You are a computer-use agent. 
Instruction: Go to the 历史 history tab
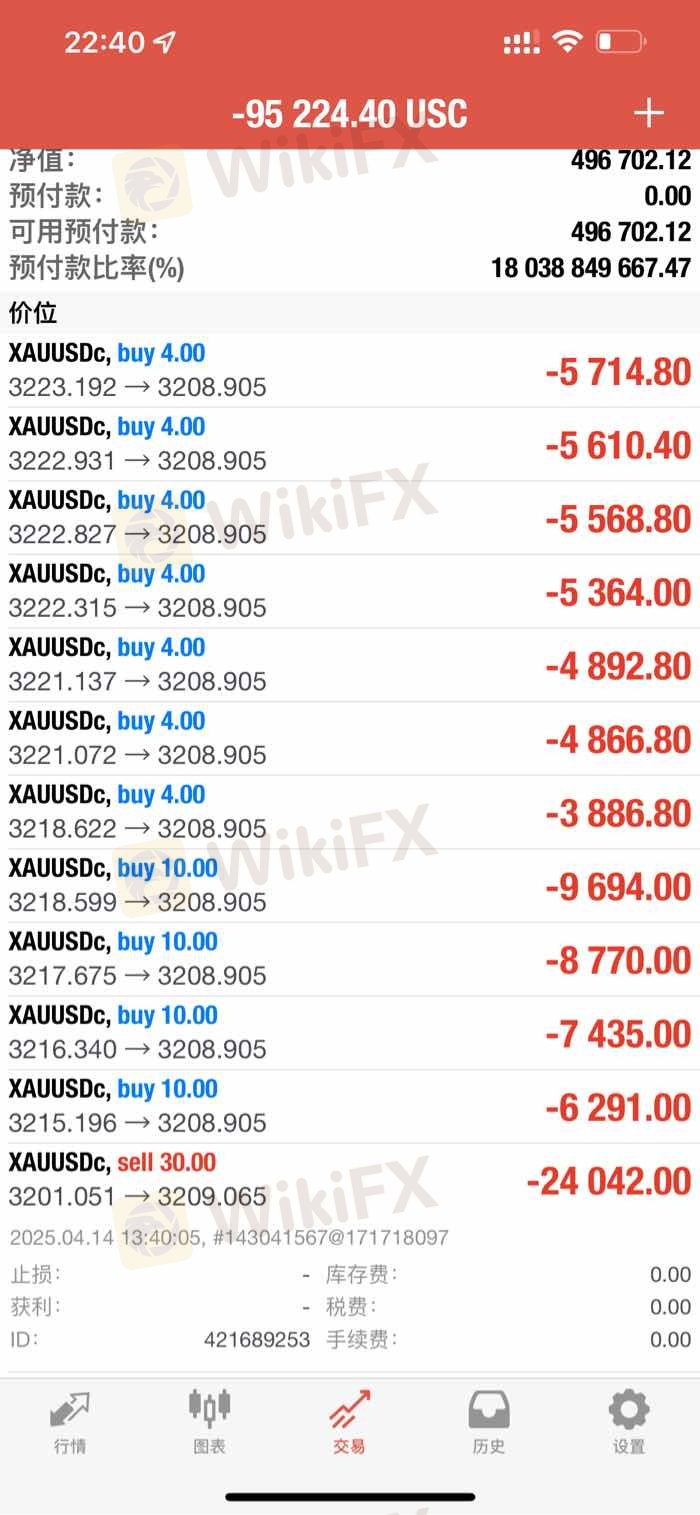(x=489, y=1422)
